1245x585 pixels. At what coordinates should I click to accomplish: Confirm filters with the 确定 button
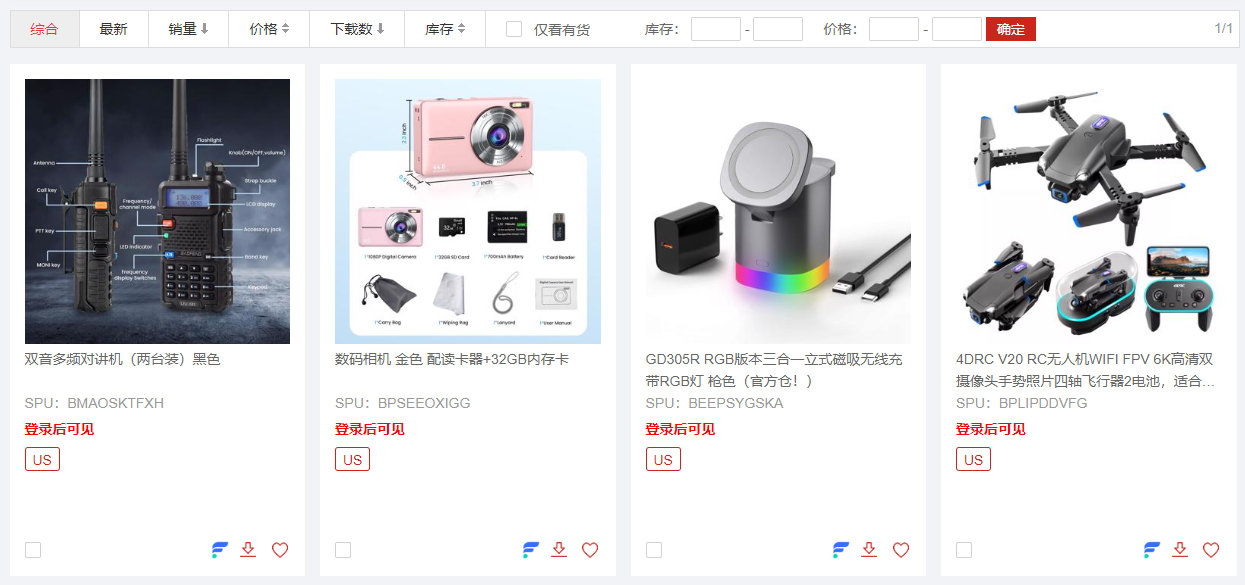(1010, 29)
